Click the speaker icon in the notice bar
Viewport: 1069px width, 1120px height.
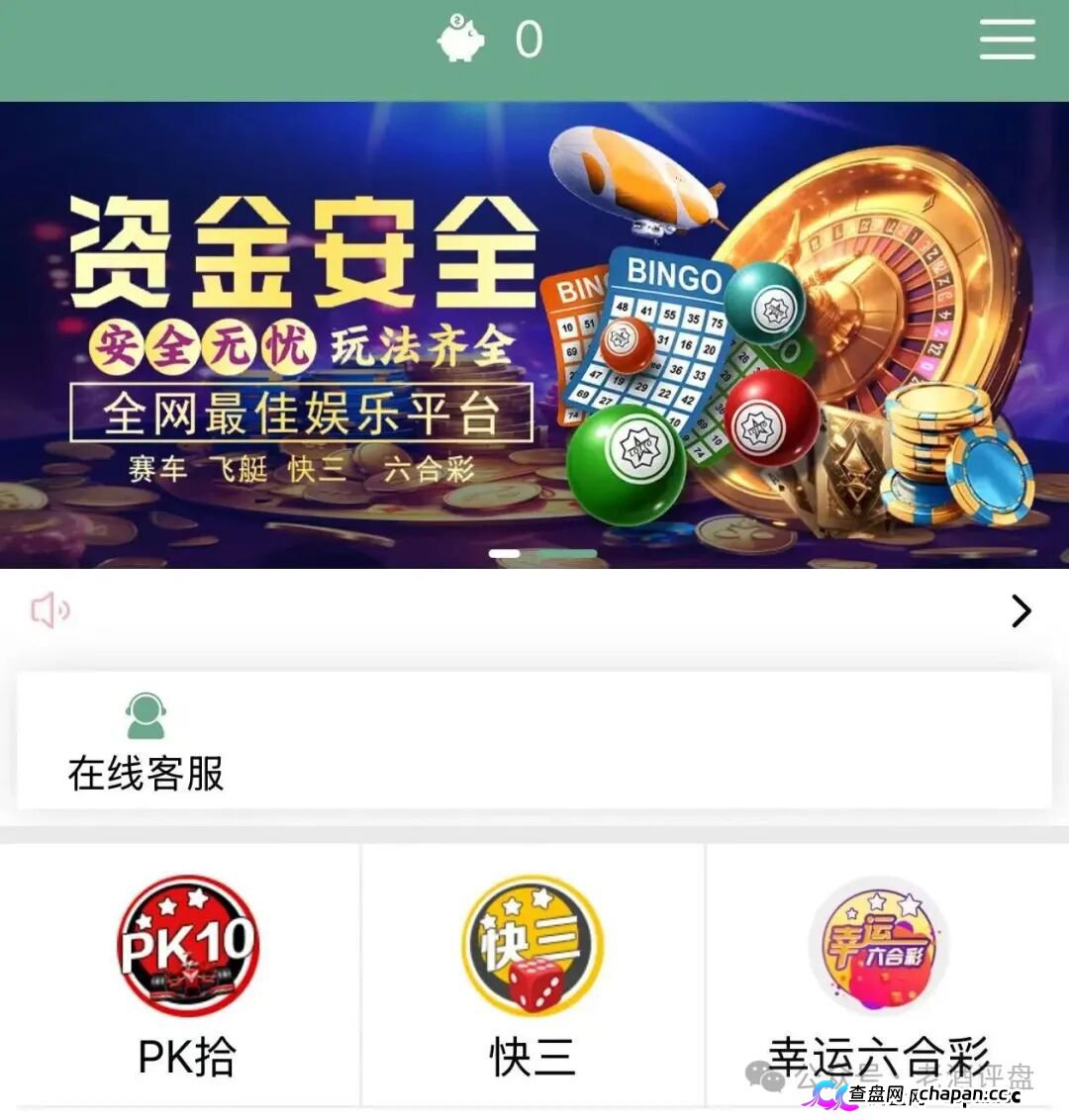[49, 610]
